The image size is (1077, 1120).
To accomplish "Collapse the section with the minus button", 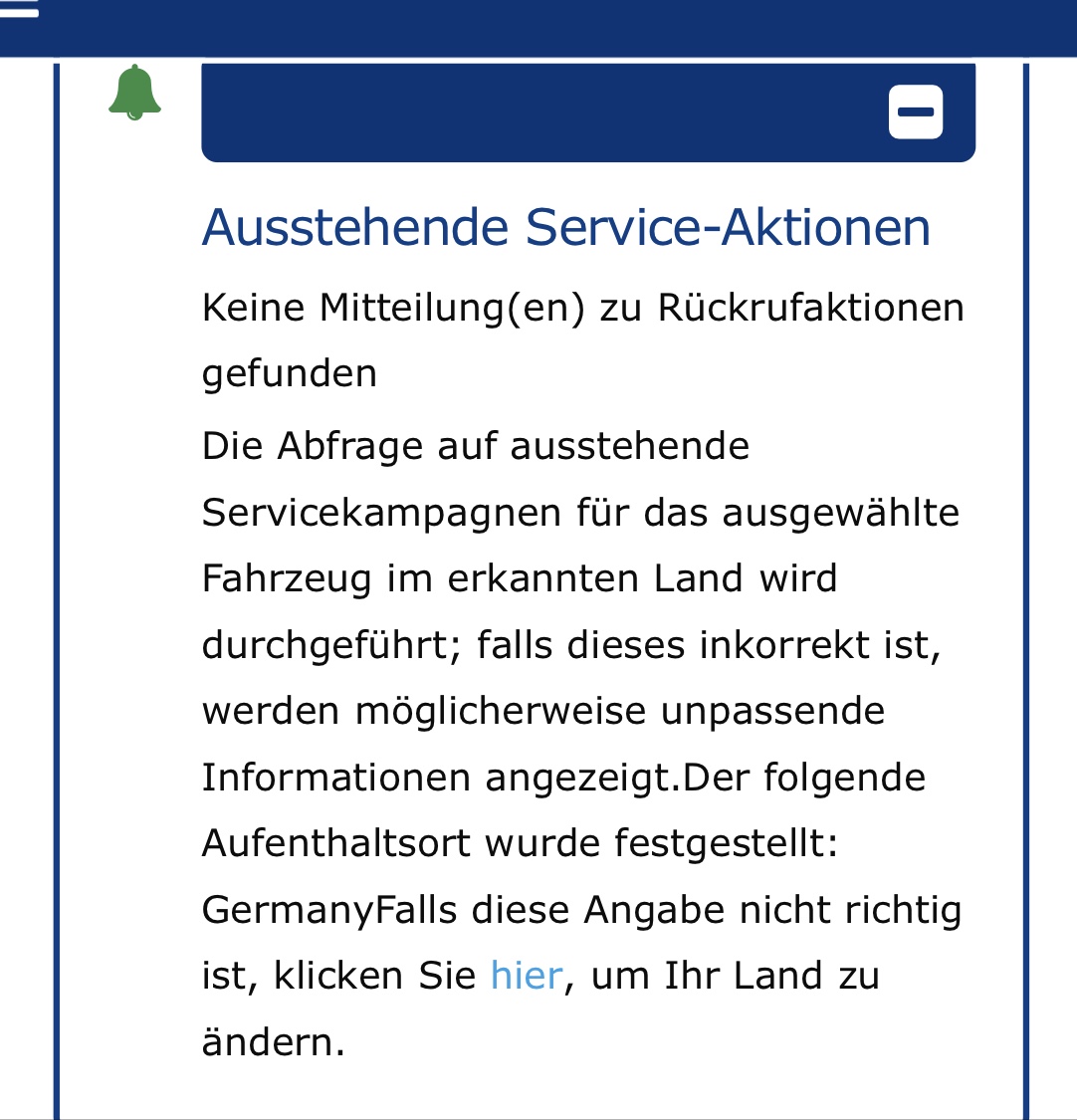I will (x=915, y=112).
